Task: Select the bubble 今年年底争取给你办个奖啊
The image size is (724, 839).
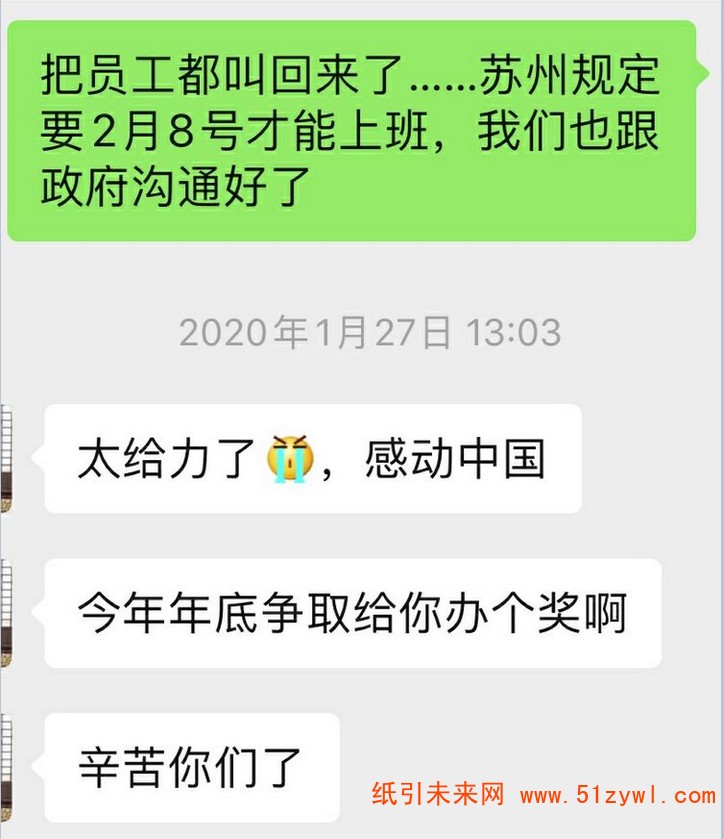Action: [350, 613]
